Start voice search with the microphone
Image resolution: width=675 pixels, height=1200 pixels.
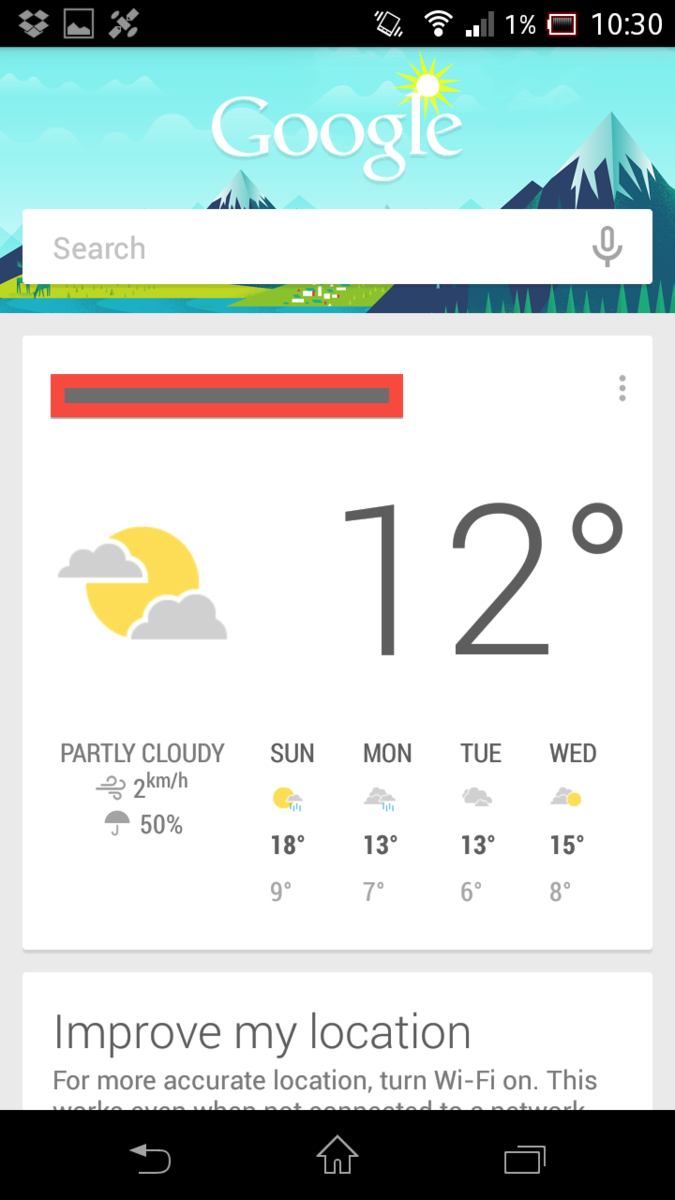[x=607, y=247]
